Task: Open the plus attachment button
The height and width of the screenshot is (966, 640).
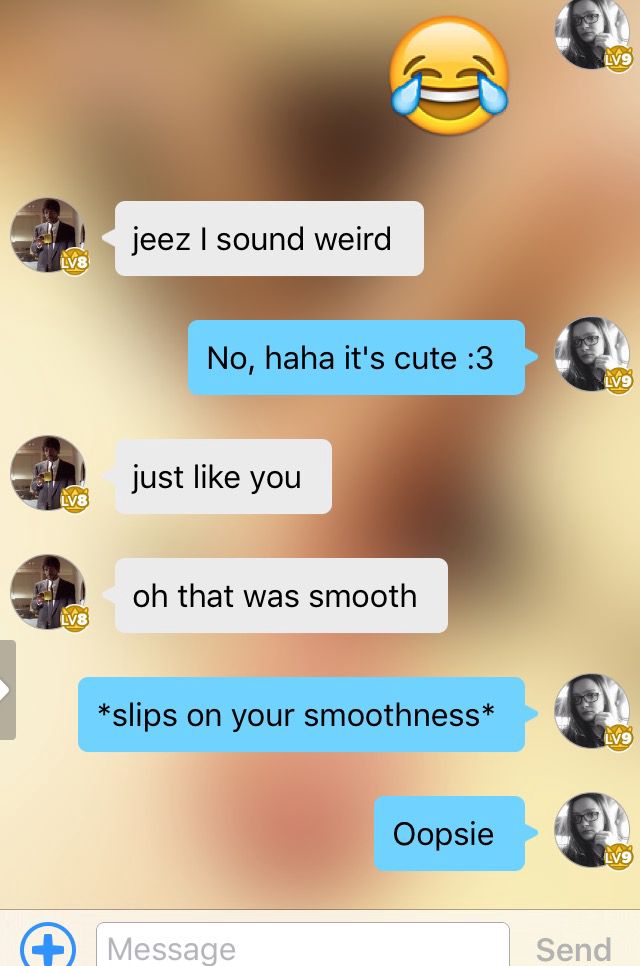Action: tap(47, 947)
